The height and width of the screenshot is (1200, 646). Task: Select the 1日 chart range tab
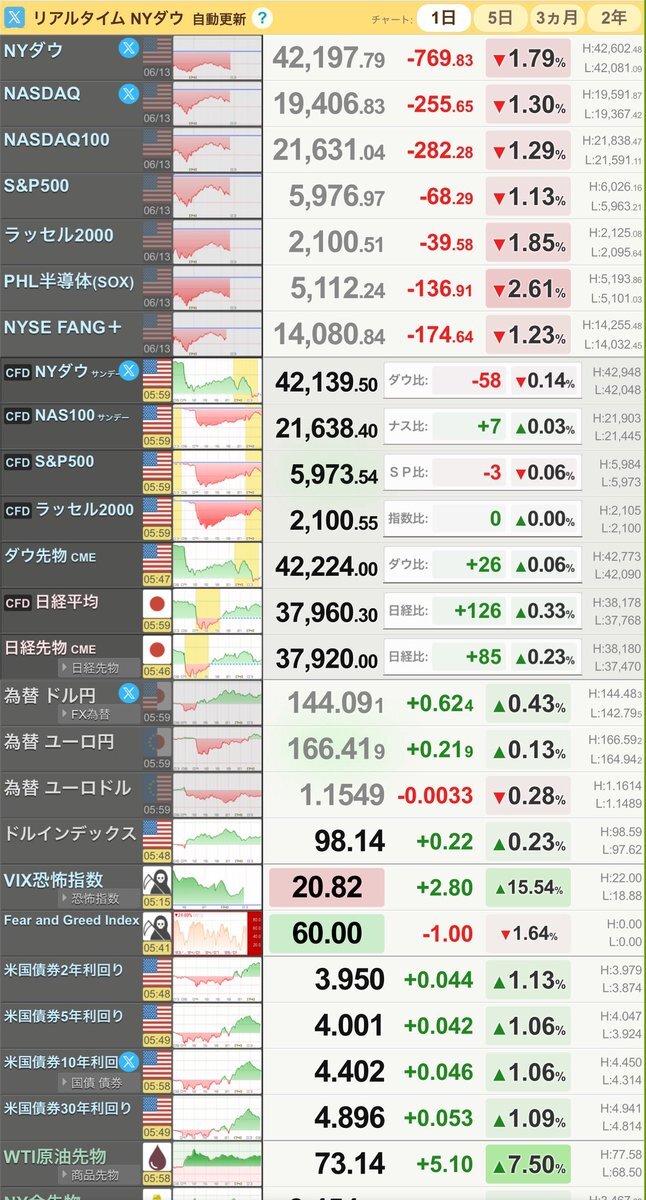(x=443, y=17)
